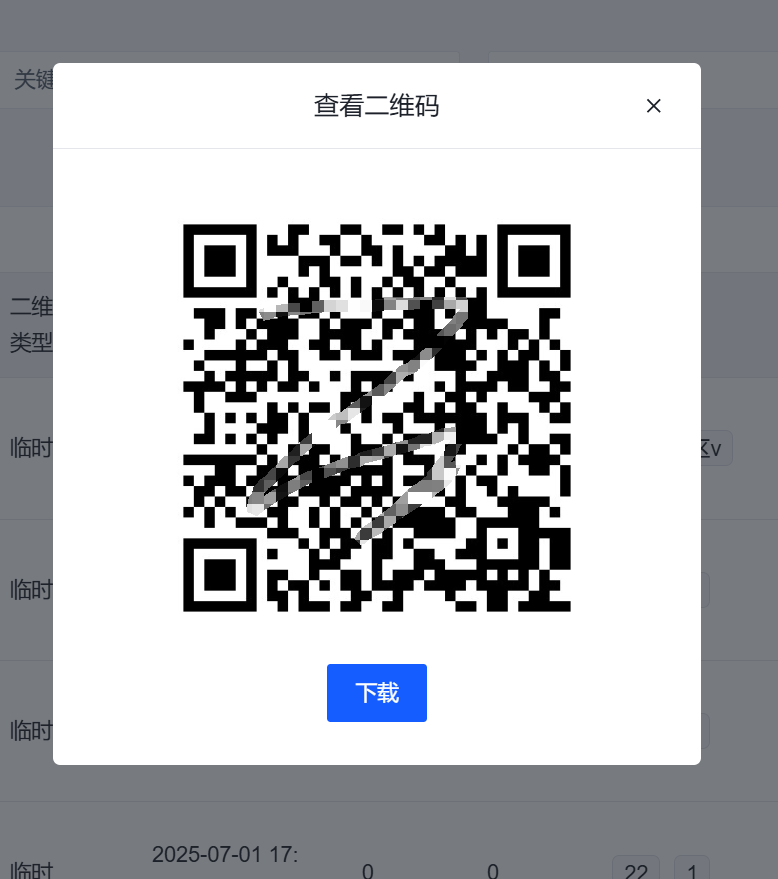Close the 查看二维码 dialog

click(x=653, y=106)
